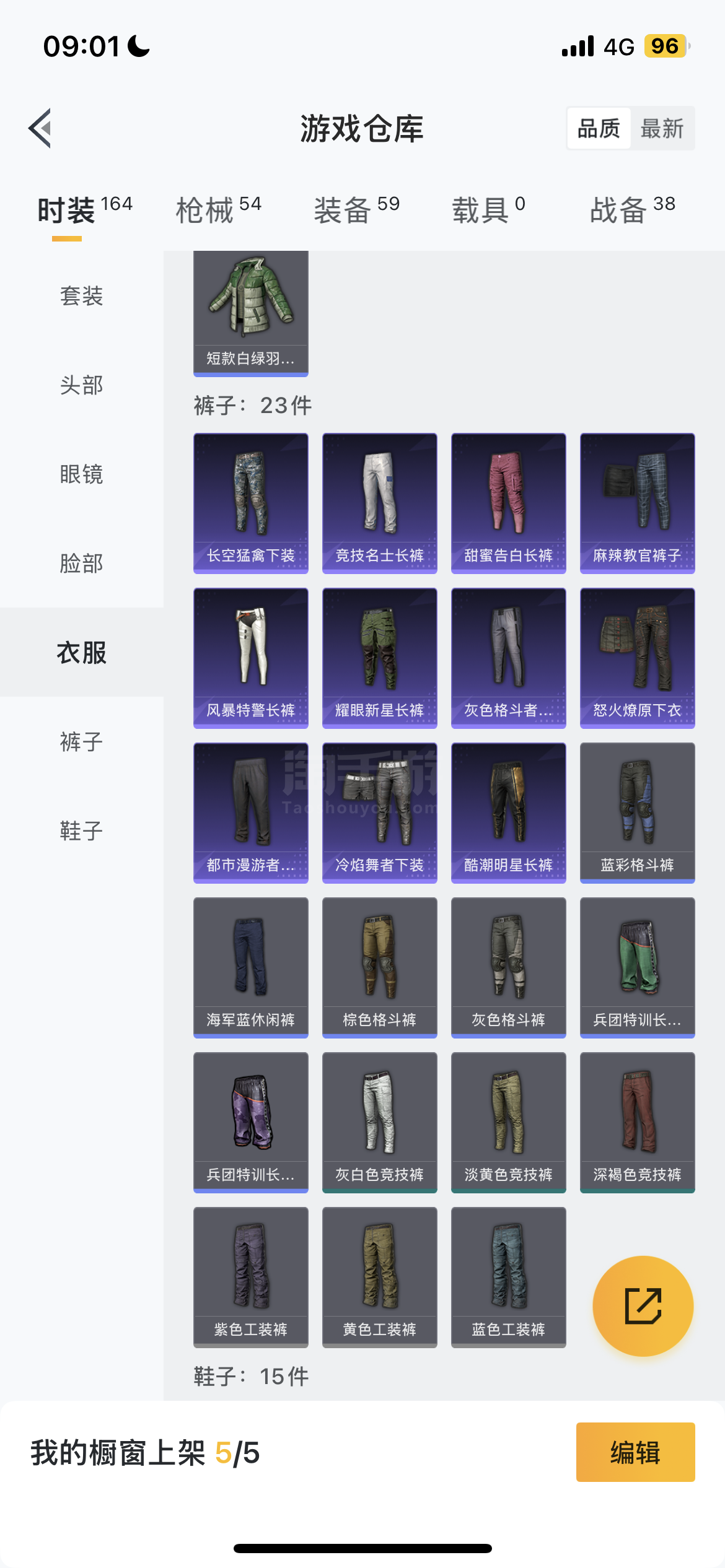The height and width of the screenshot is (1568, 725).
Task: Sort items by 品质
Action: click(x=599, y=129)
